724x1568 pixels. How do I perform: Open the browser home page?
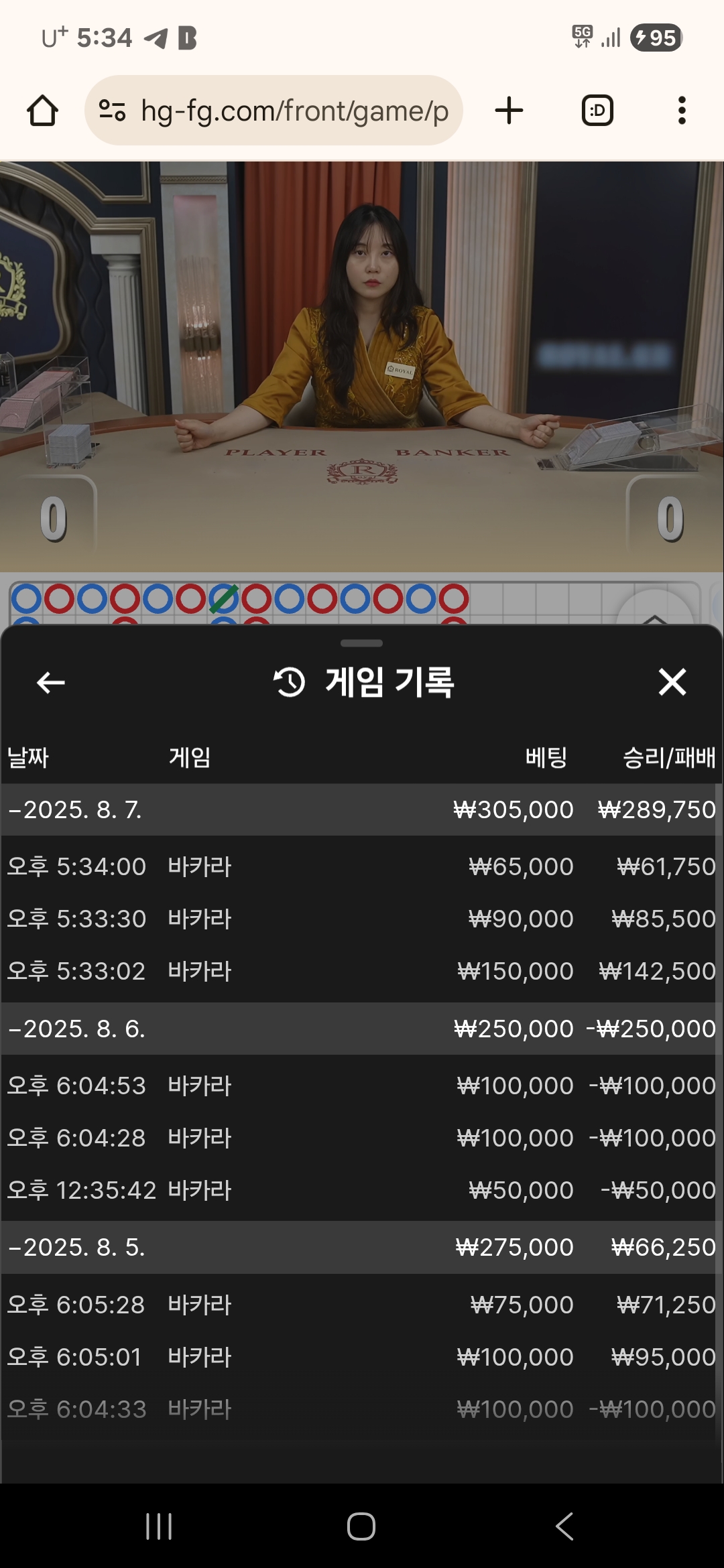pos(42,111)
